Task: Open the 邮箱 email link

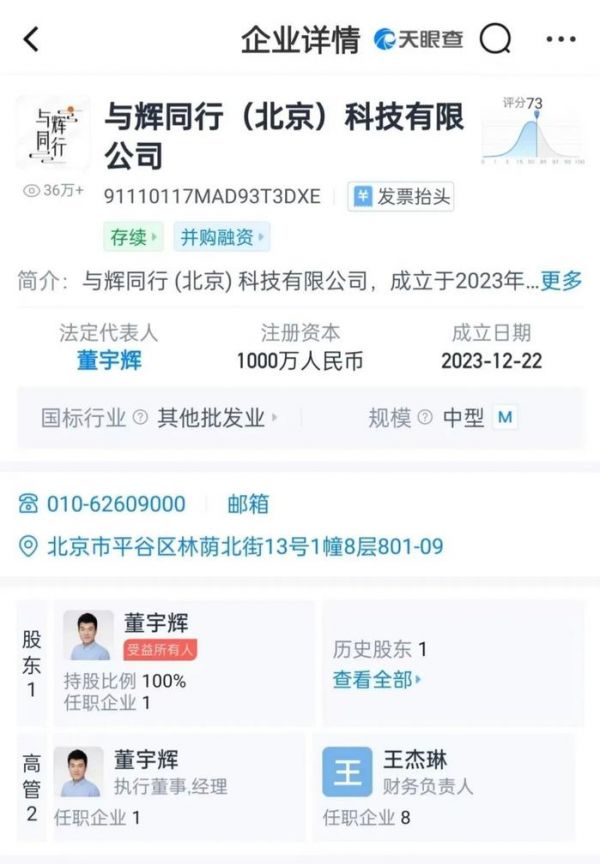Action: click(248, 504)
